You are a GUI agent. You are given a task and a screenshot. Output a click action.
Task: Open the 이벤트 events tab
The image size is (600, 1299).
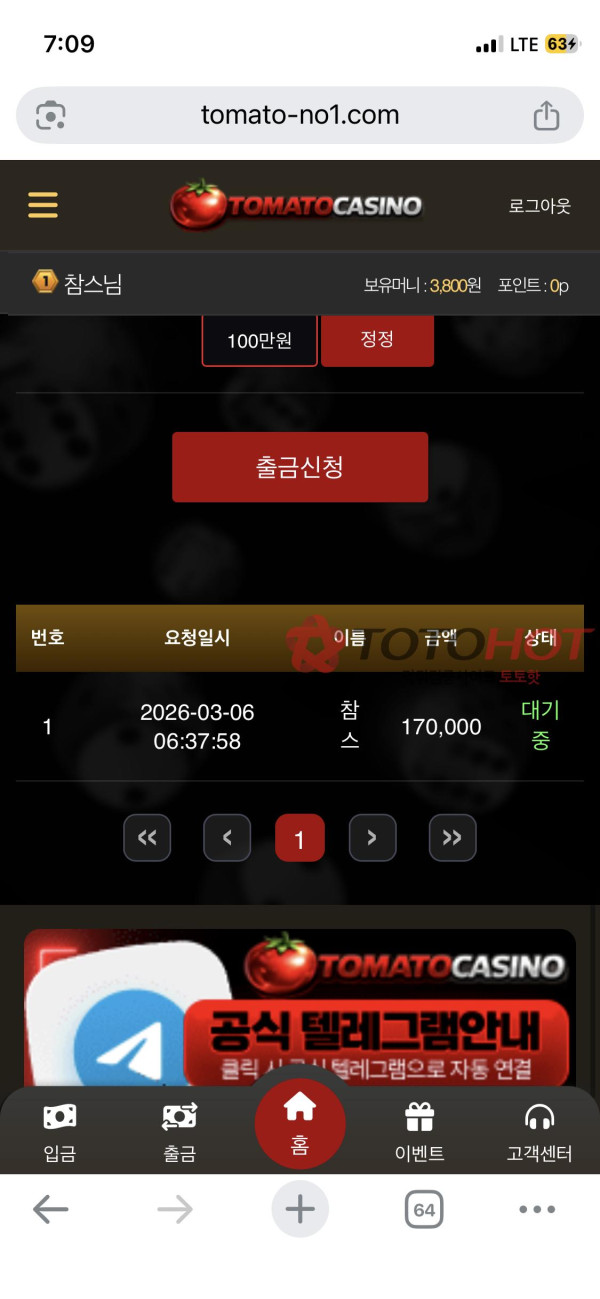click(x=419, y=1132)
